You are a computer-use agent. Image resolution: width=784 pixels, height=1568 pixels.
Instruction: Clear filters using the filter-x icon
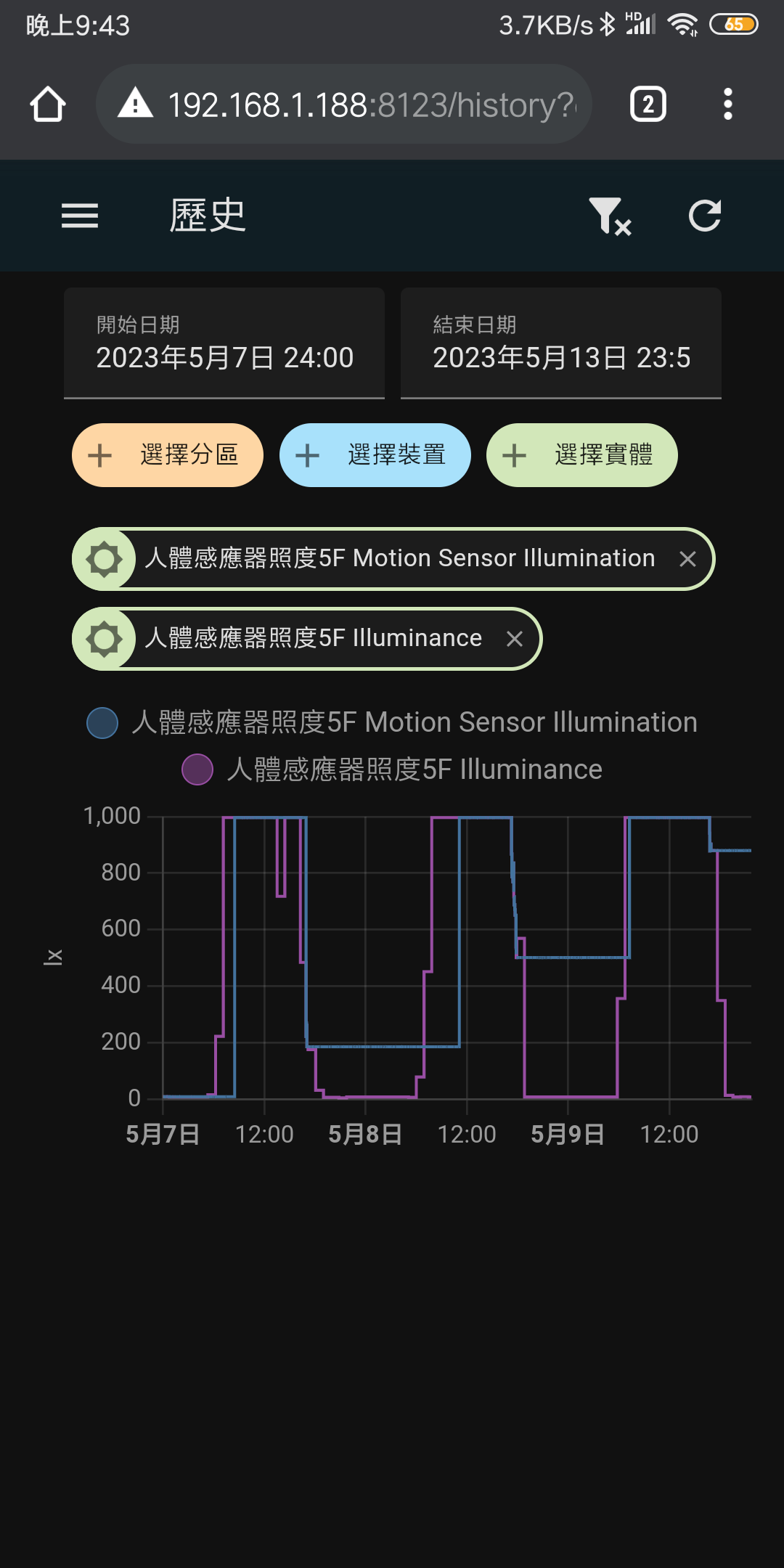609,216
